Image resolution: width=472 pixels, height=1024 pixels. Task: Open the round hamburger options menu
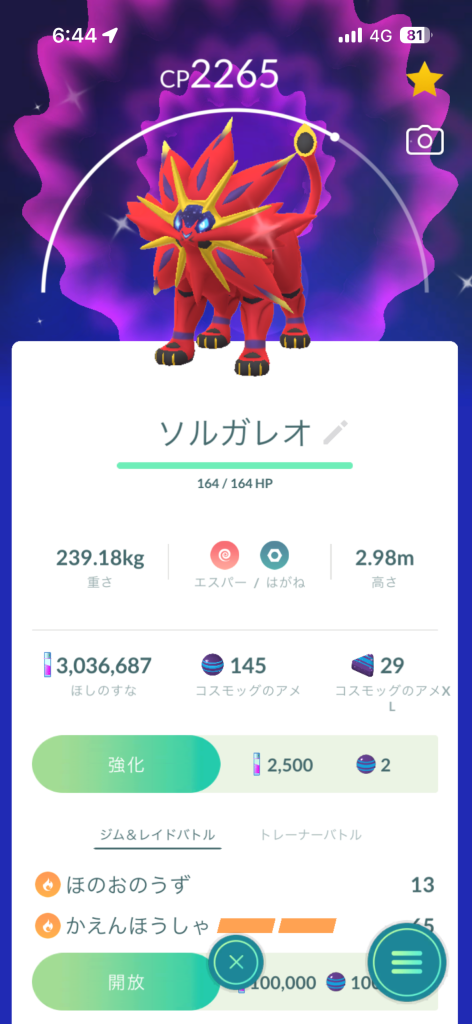tap(407, 961)
